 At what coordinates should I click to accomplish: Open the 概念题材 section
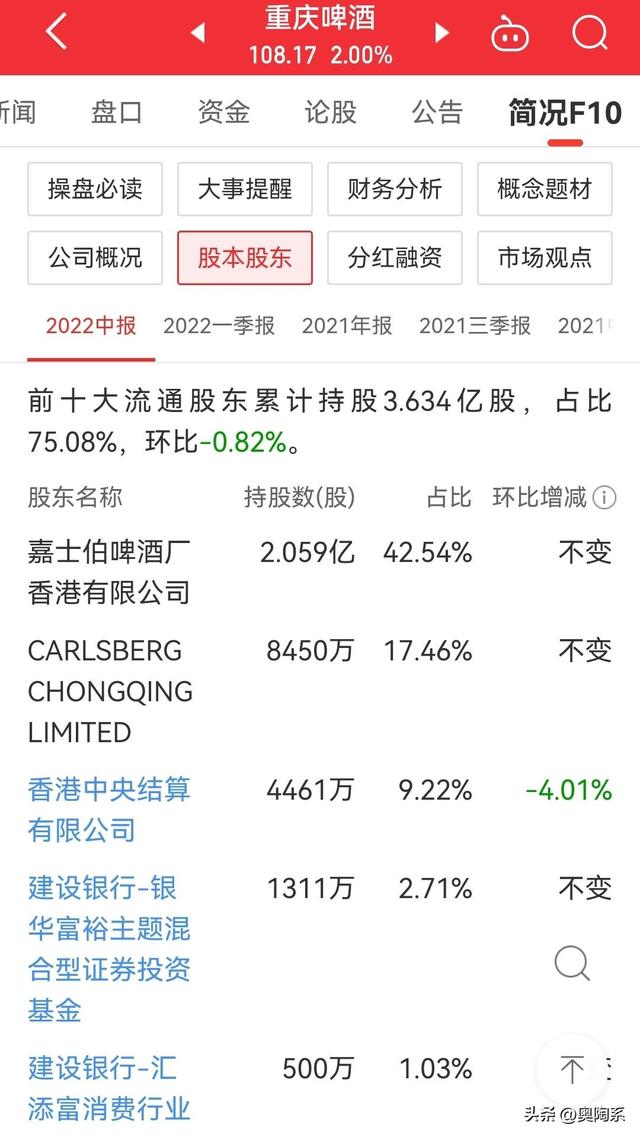coord(545,189)
